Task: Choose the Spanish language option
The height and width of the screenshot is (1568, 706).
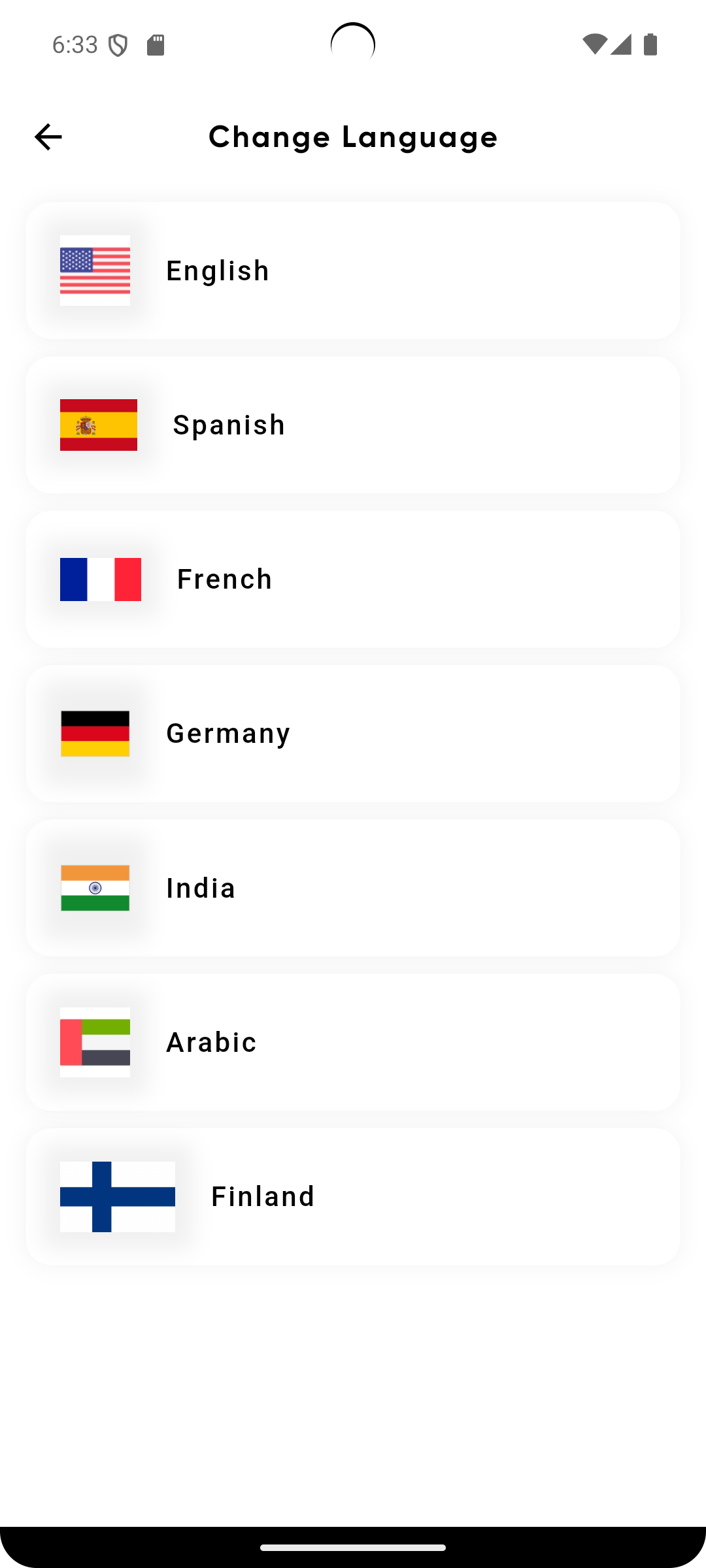Action: 353,425
